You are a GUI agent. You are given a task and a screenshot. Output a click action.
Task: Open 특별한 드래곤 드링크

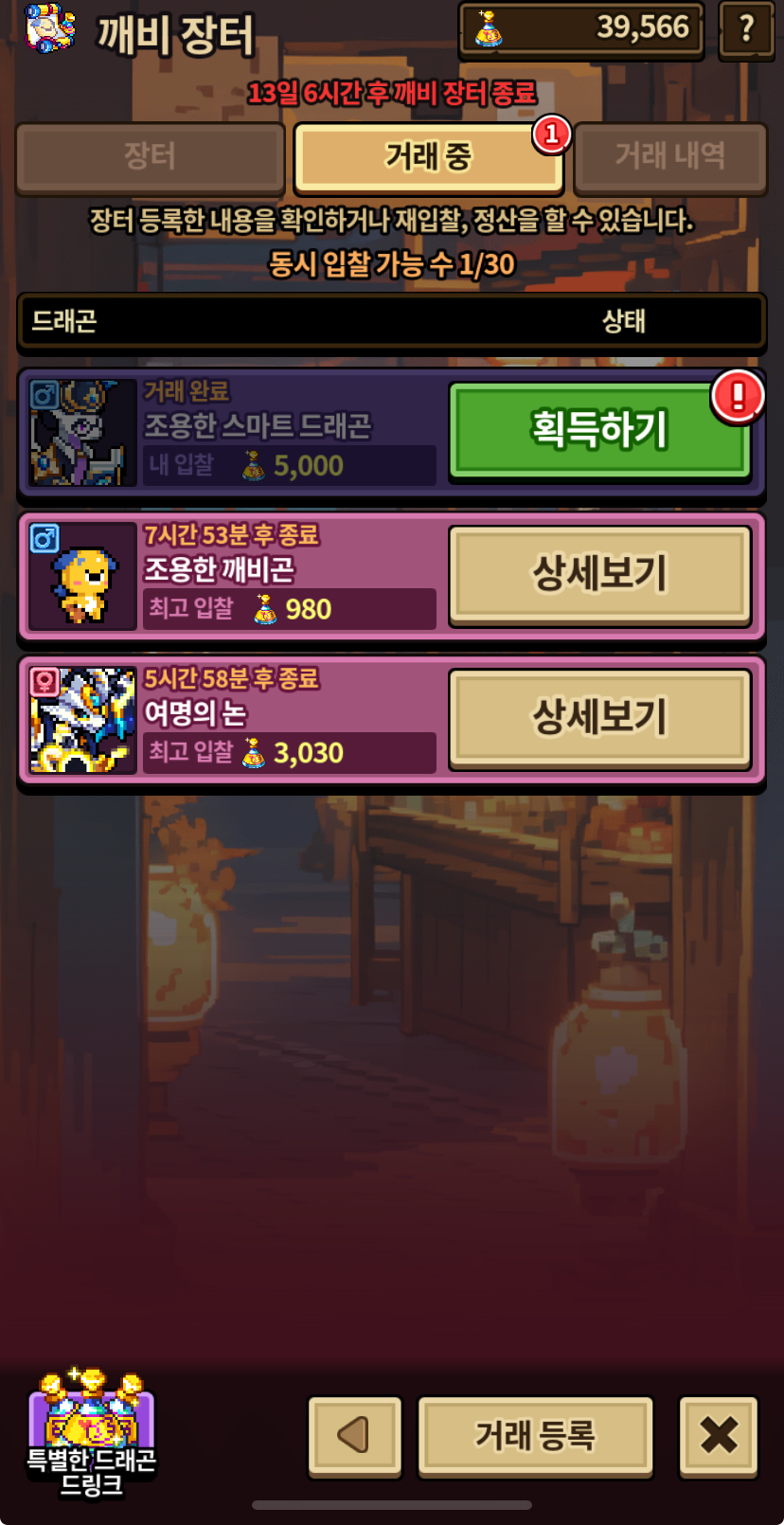91,1431
